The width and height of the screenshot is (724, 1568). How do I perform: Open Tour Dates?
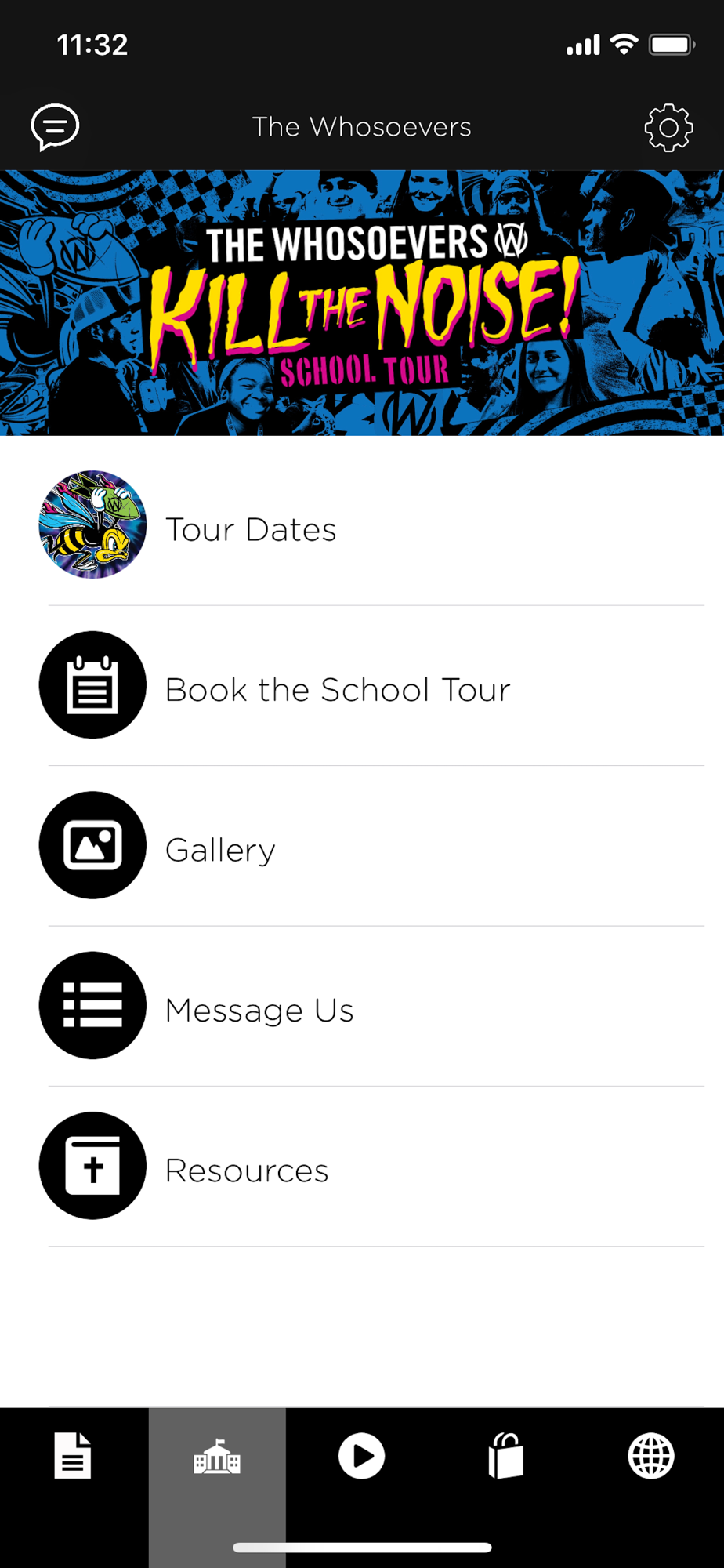tap(251, 529)
